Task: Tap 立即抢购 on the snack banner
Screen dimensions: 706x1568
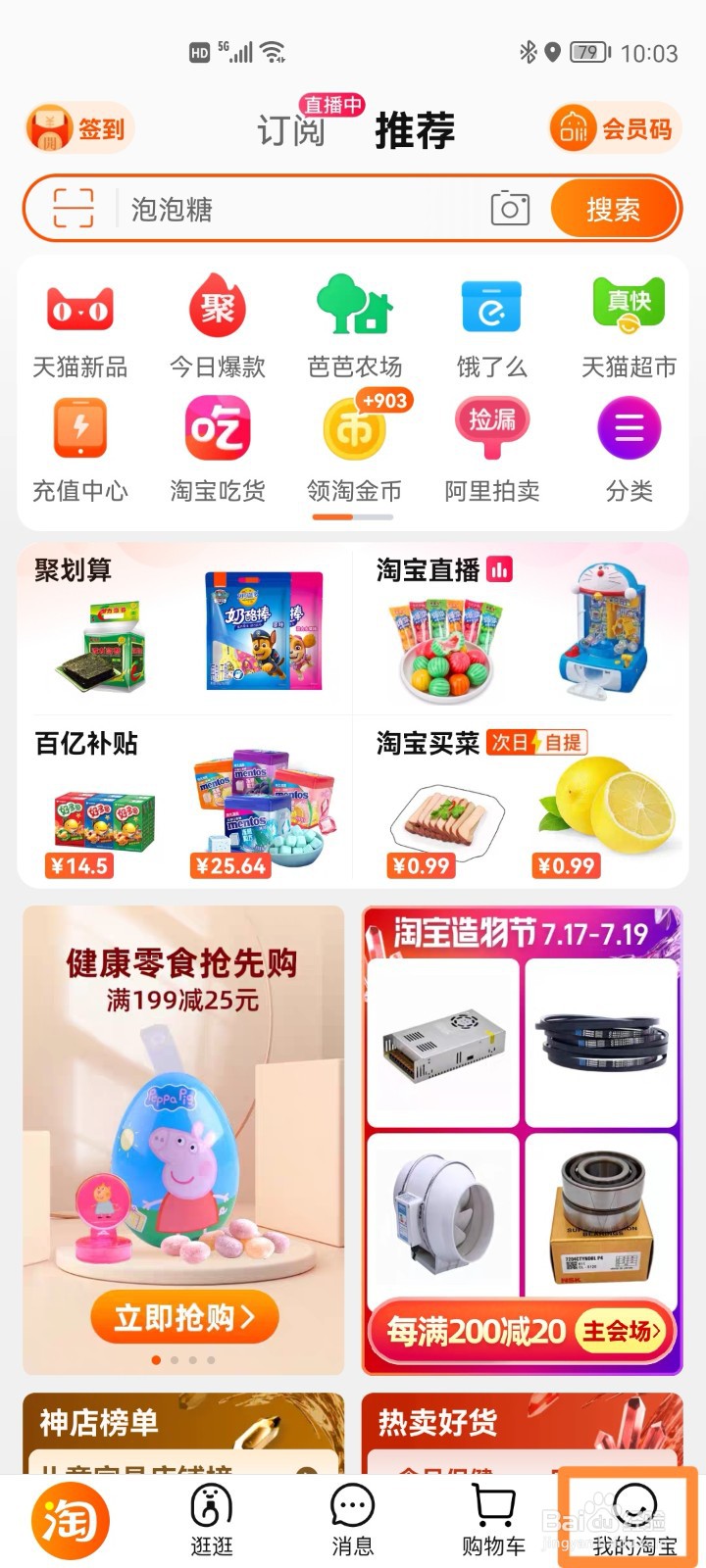Action: coord(183,1316)
